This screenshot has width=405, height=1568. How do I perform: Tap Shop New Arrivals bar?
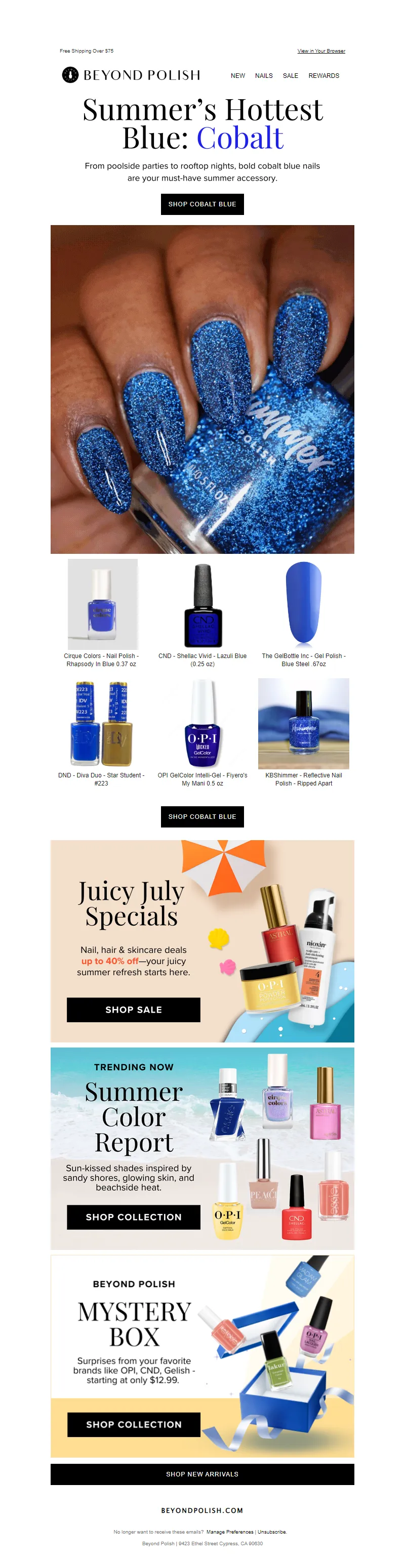(x=202, y=1473)
